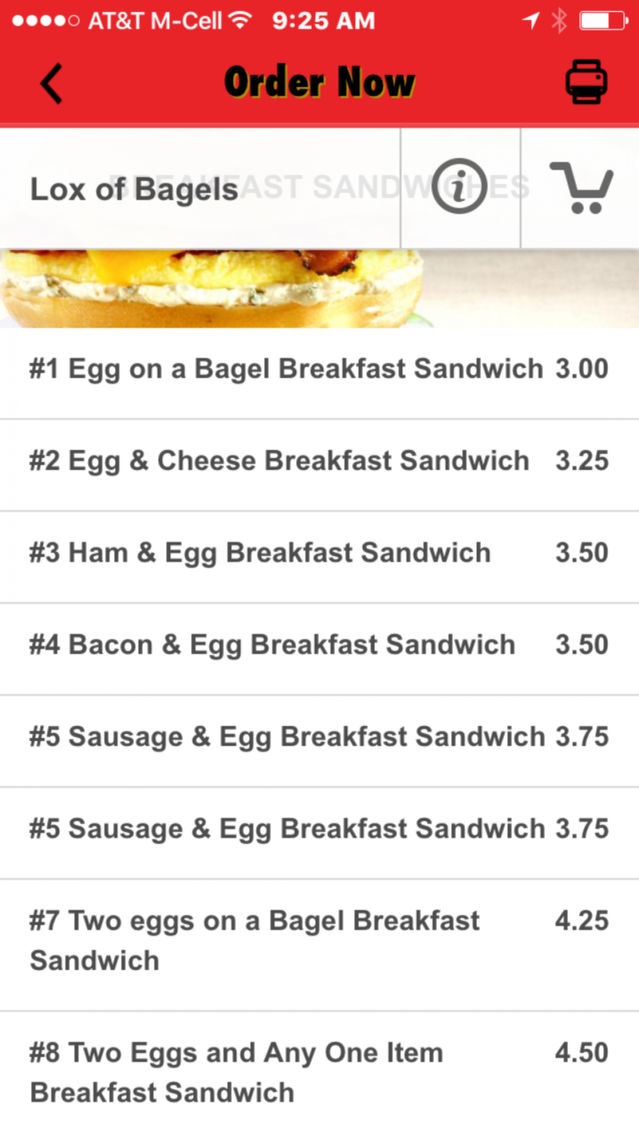The image size is (639, 1136).
Task: Open the restaurant info icon
Action: (x=459, y=186)
